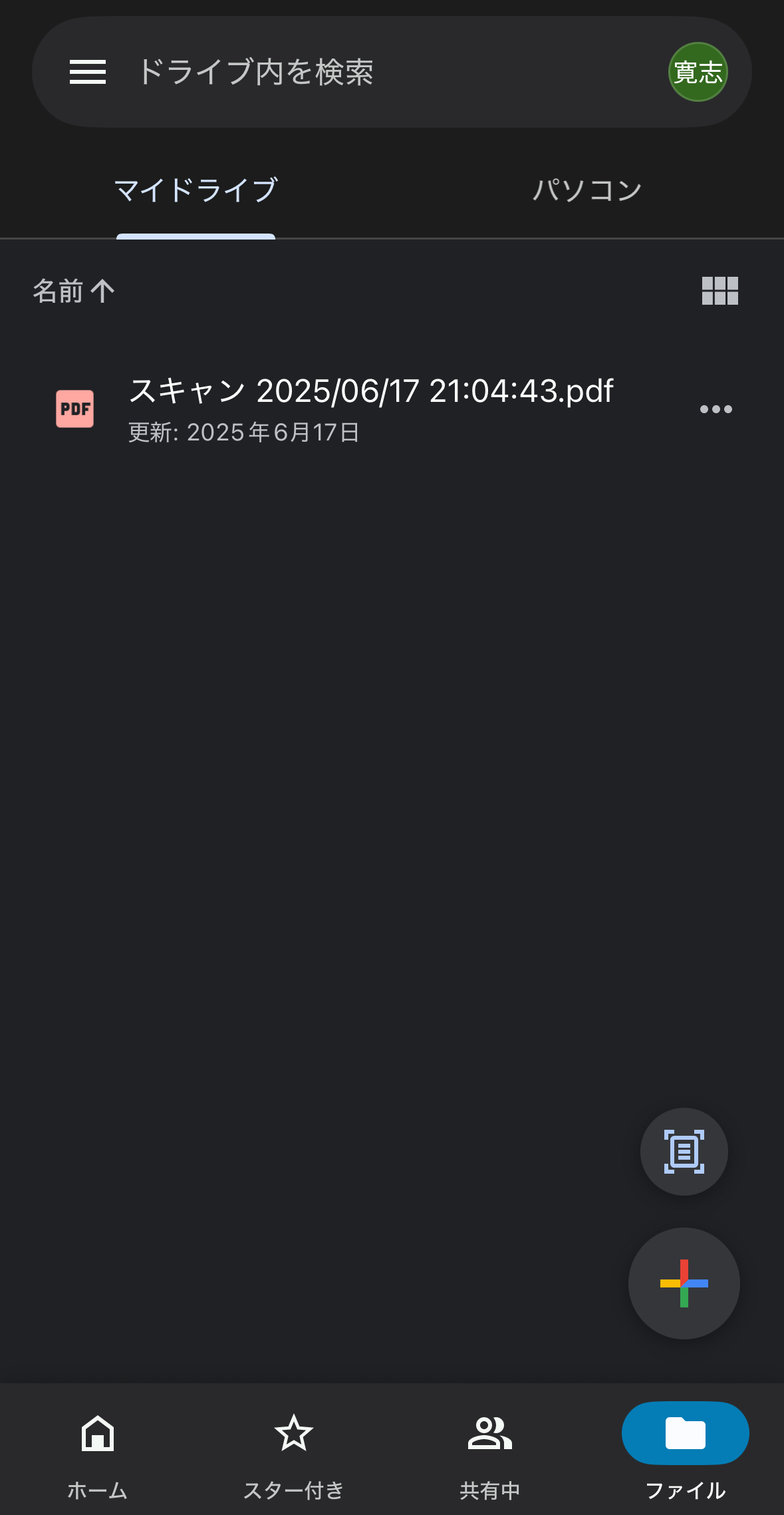
Task: Open the スキャン 2025/06/17 PDF file
Action: [x=371, y=409]
